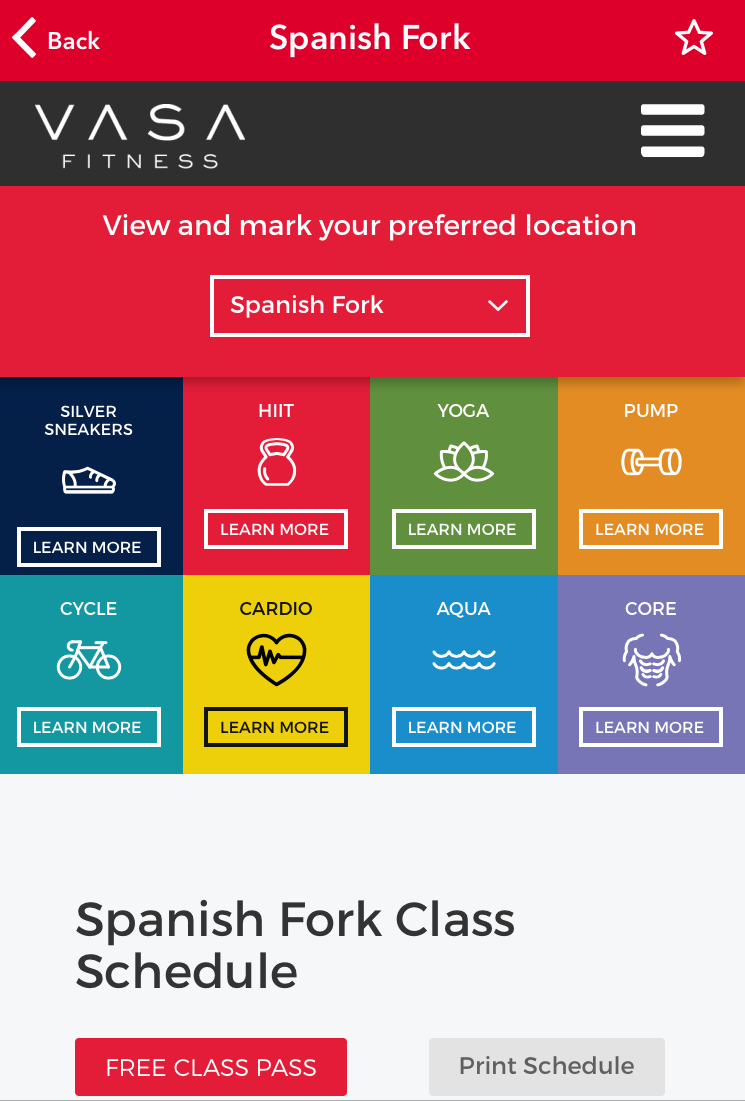
Task: Expand the Spanish Fork location dropdown
Action: coord(369,306)
